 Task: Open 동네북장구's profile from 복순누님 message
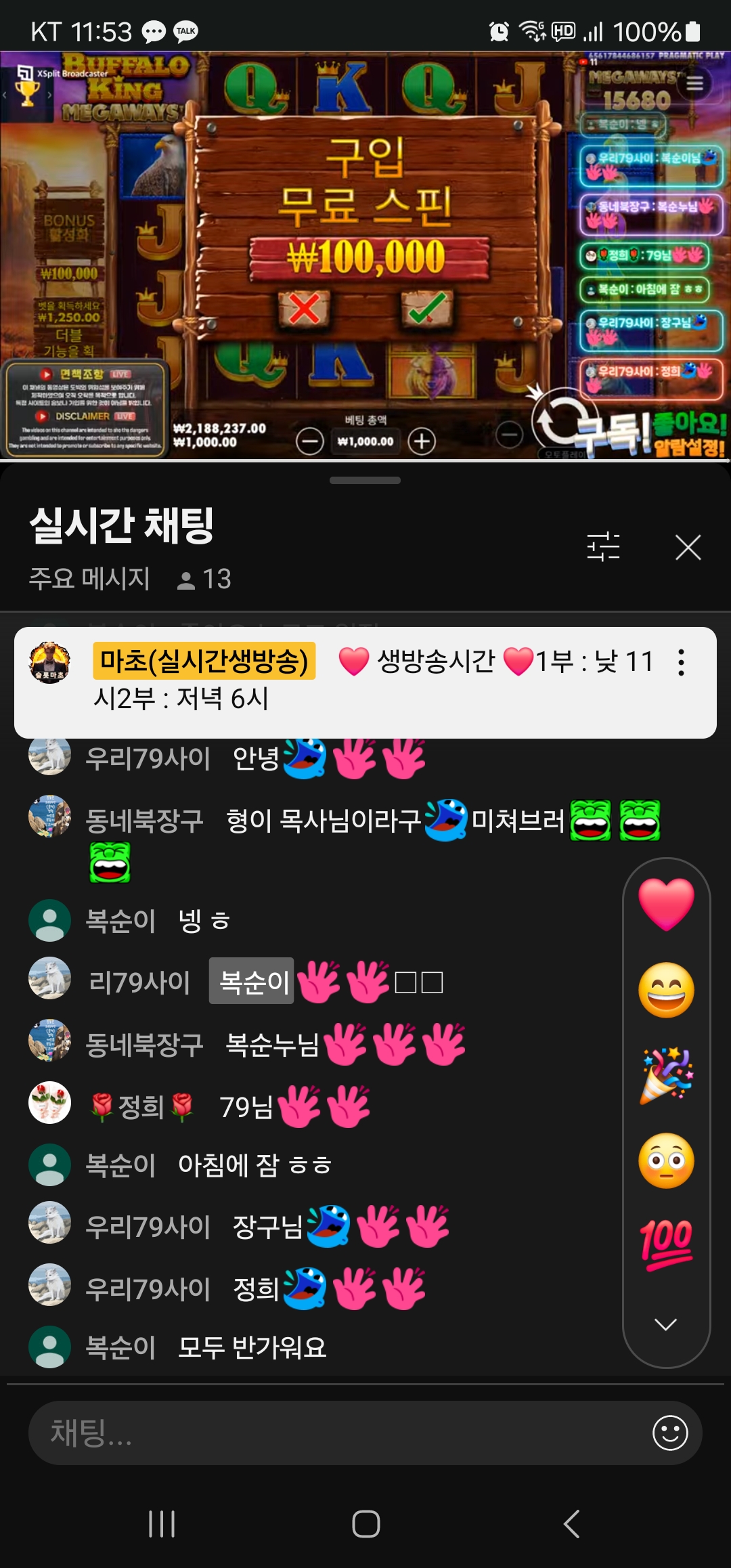49,1040
